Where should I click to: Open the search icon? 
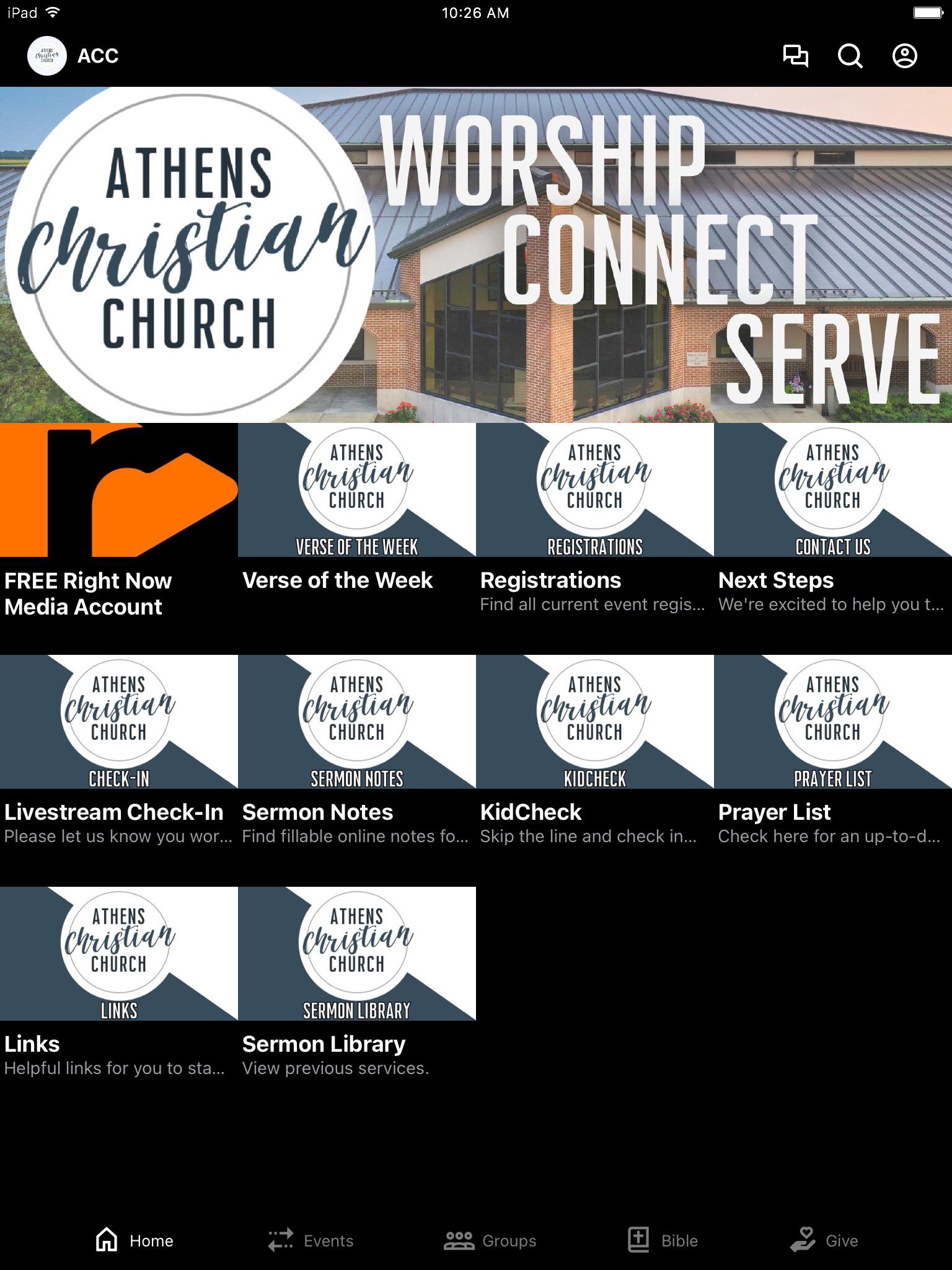point(850,56)
